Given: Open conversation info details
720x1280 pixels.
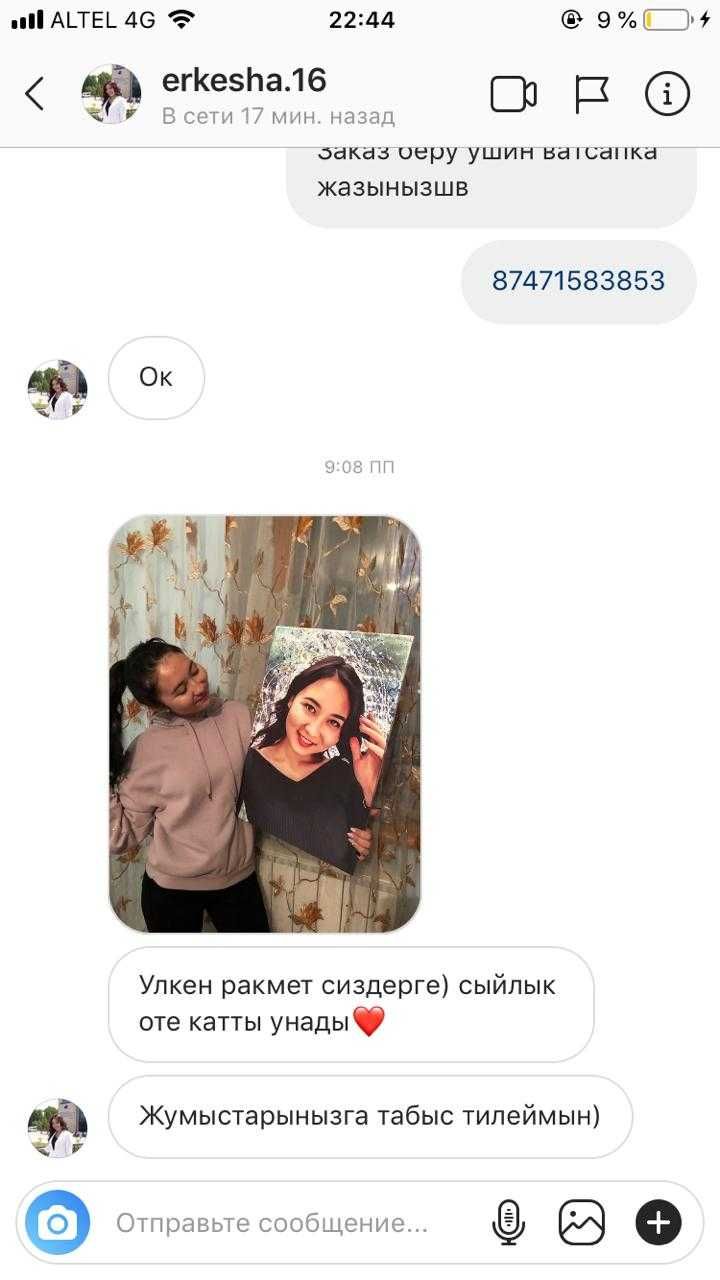Looking at the screenshot, I should point(667,95).
